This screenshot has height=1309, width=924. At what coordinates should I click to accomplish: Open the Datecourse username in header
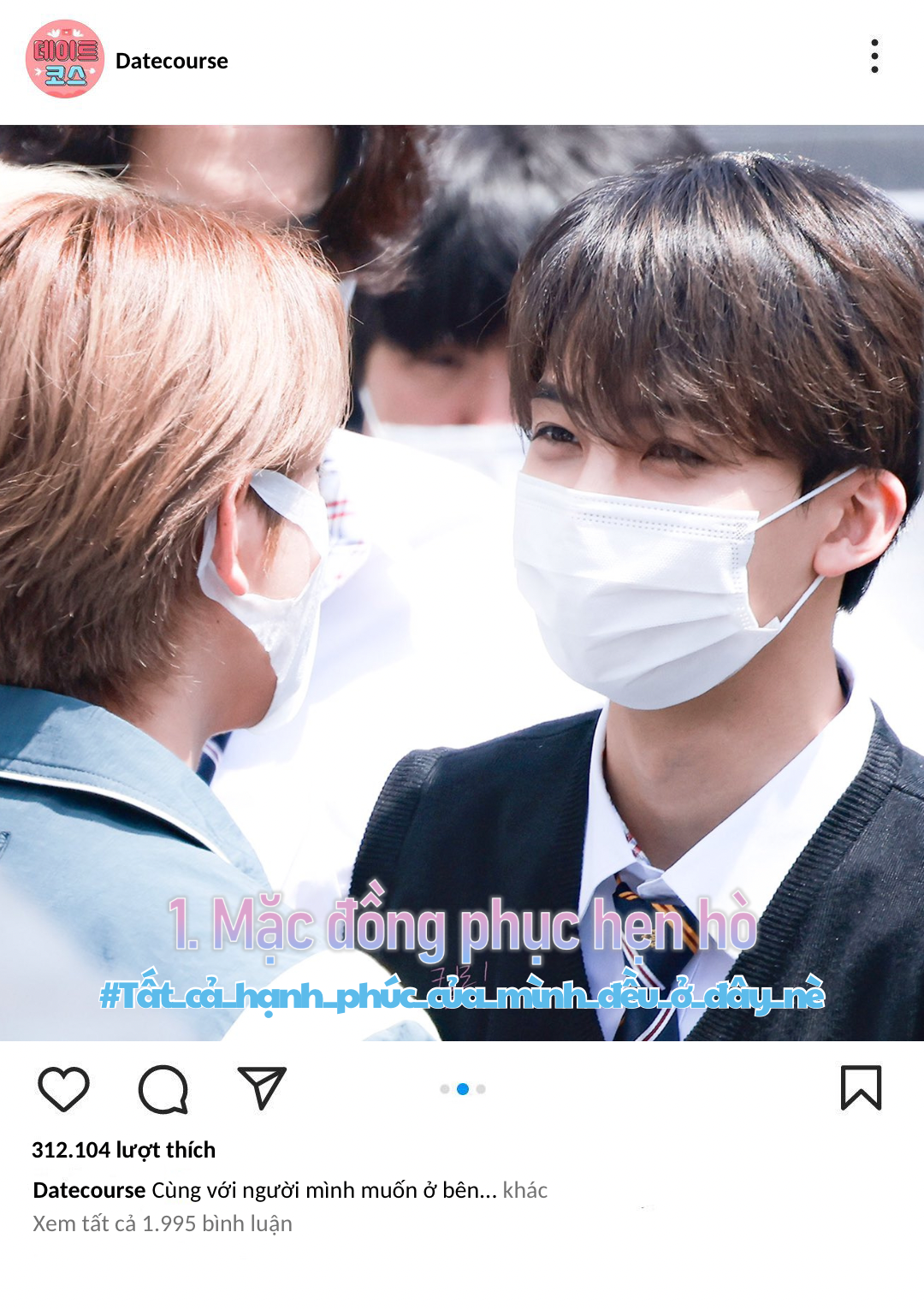click(x=171, y=61)
